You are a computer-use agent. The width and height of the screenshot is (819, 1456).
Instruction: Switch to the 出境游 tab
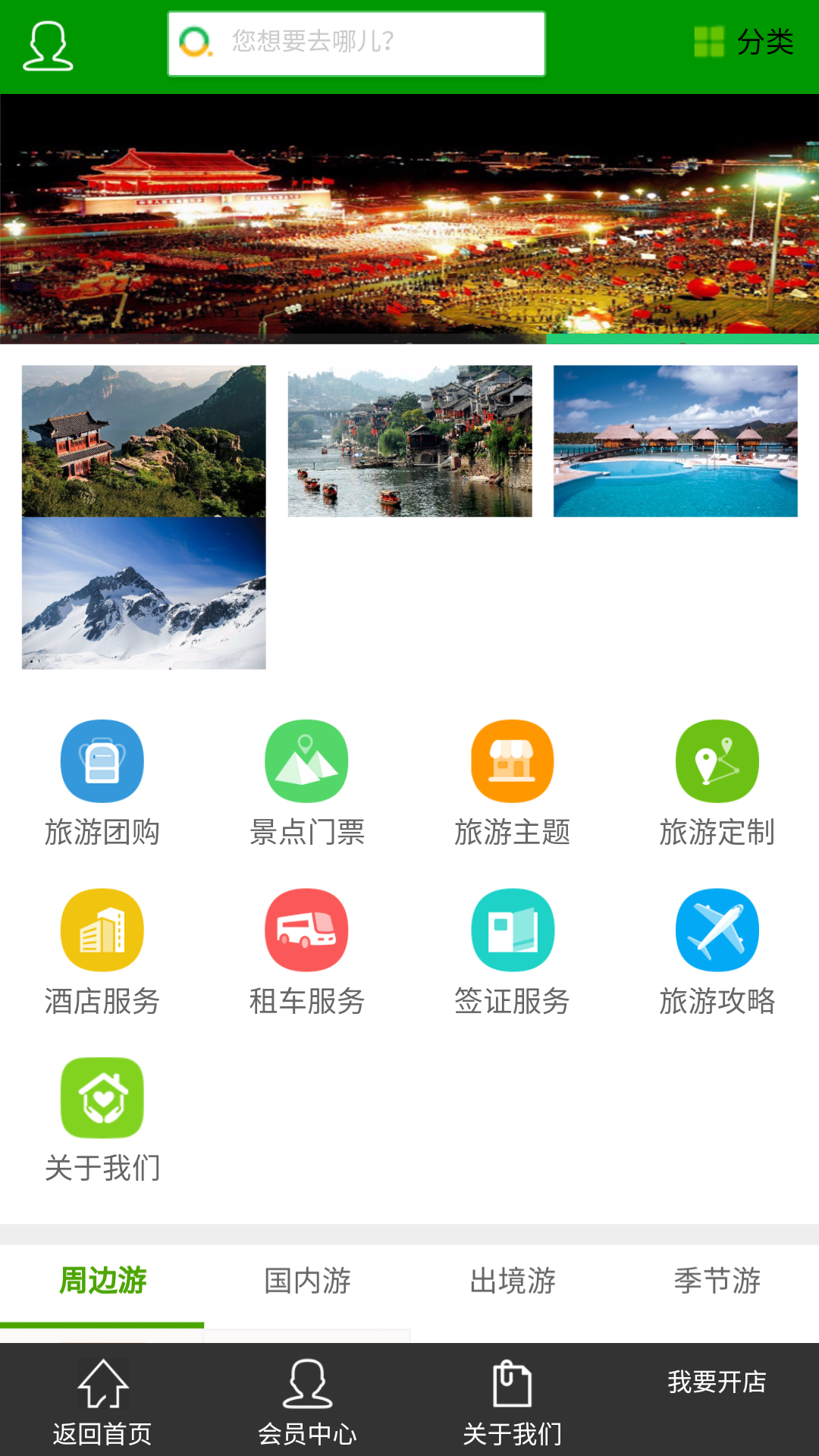pyautogui.click(x=513, y=1281)
